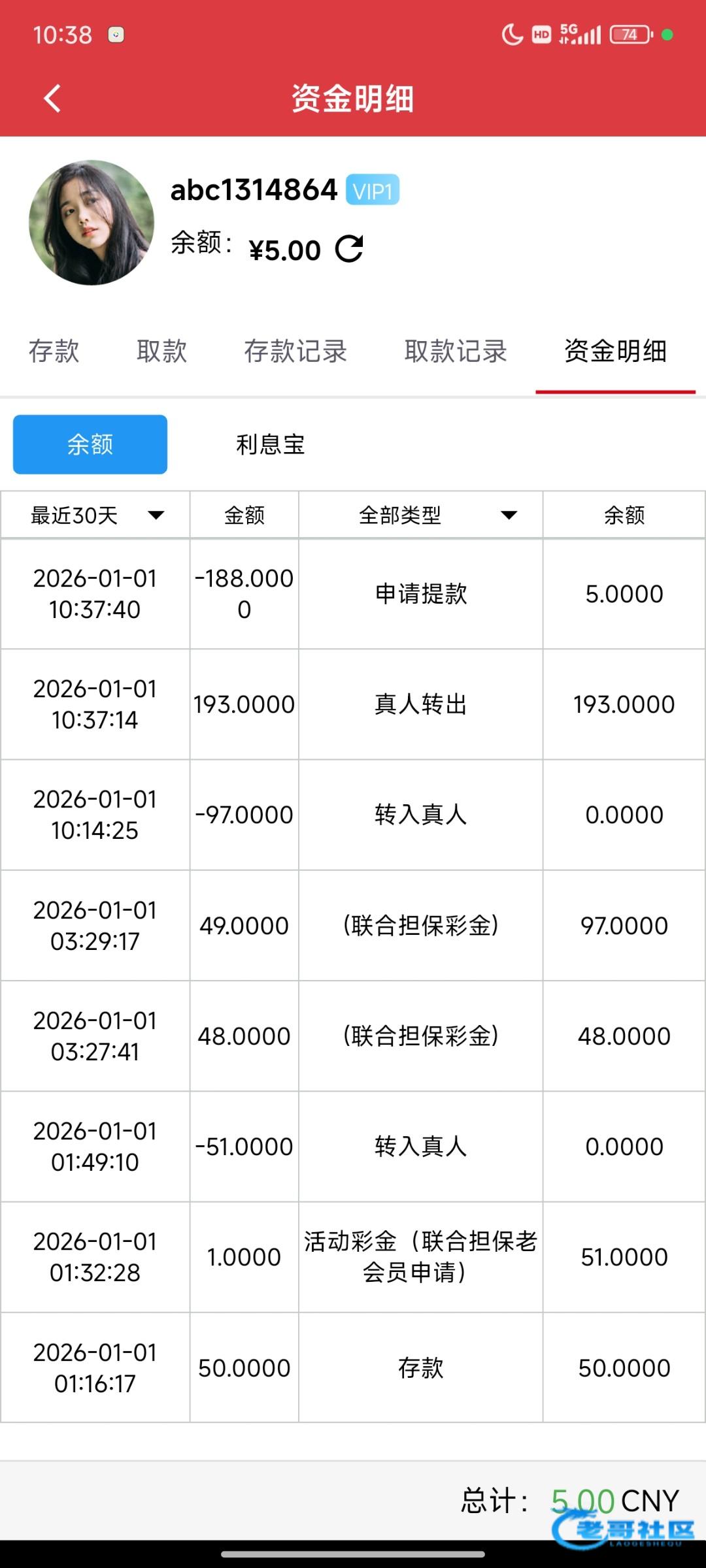Switch to the 存款 tab

click(54, 351)
